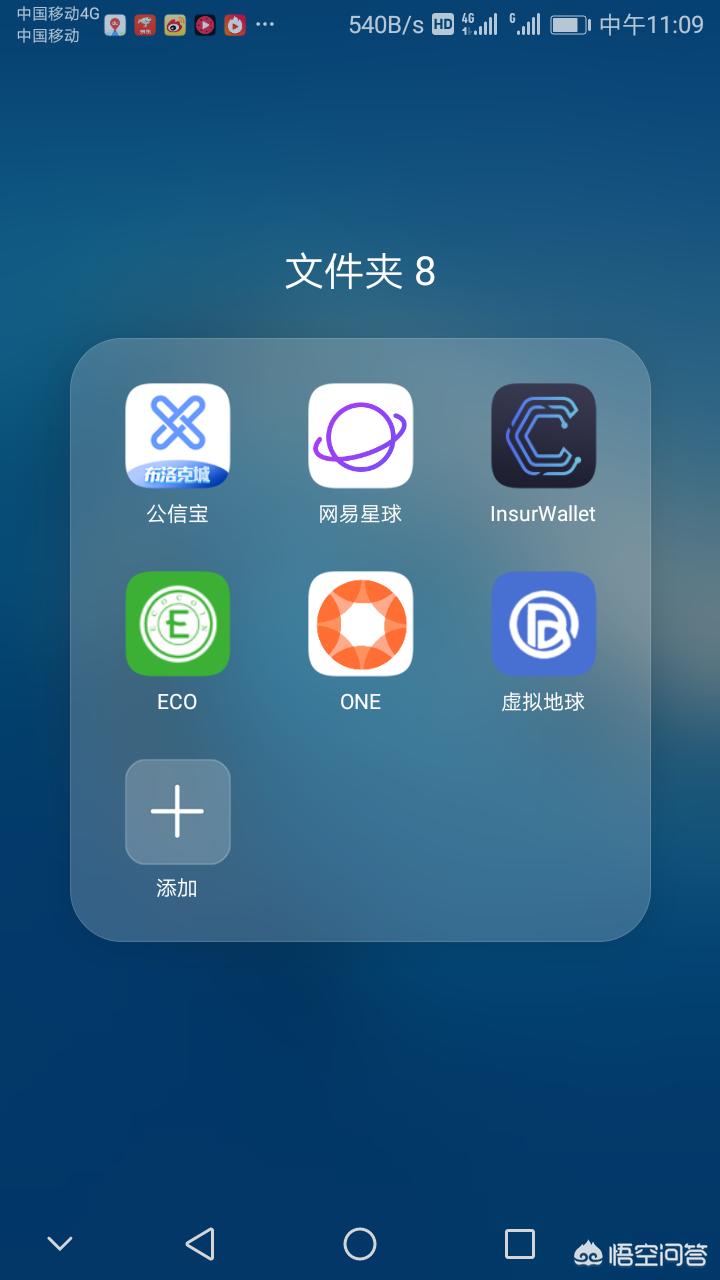Open the recent apps square button

[519, 1244]
